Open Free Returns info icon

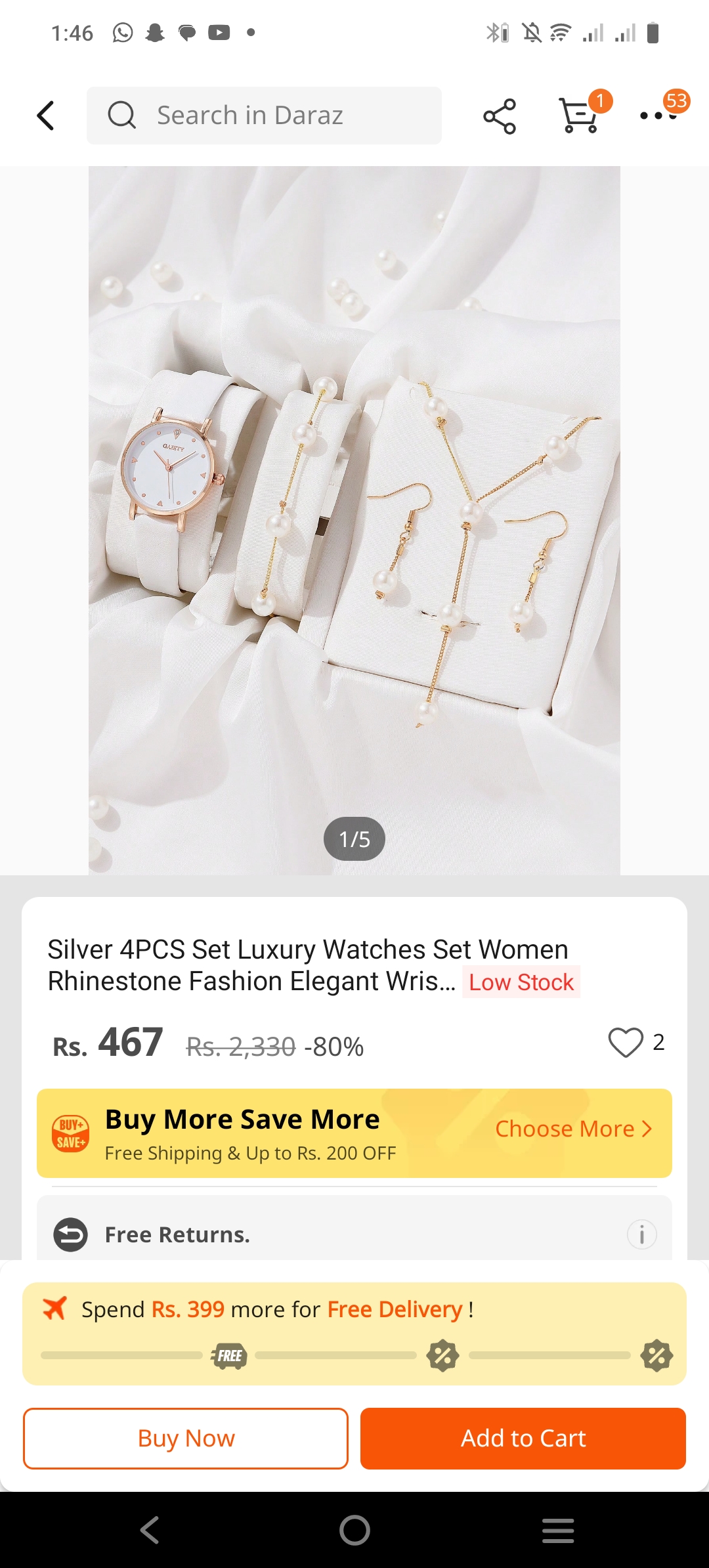[x=641, y=1234]
